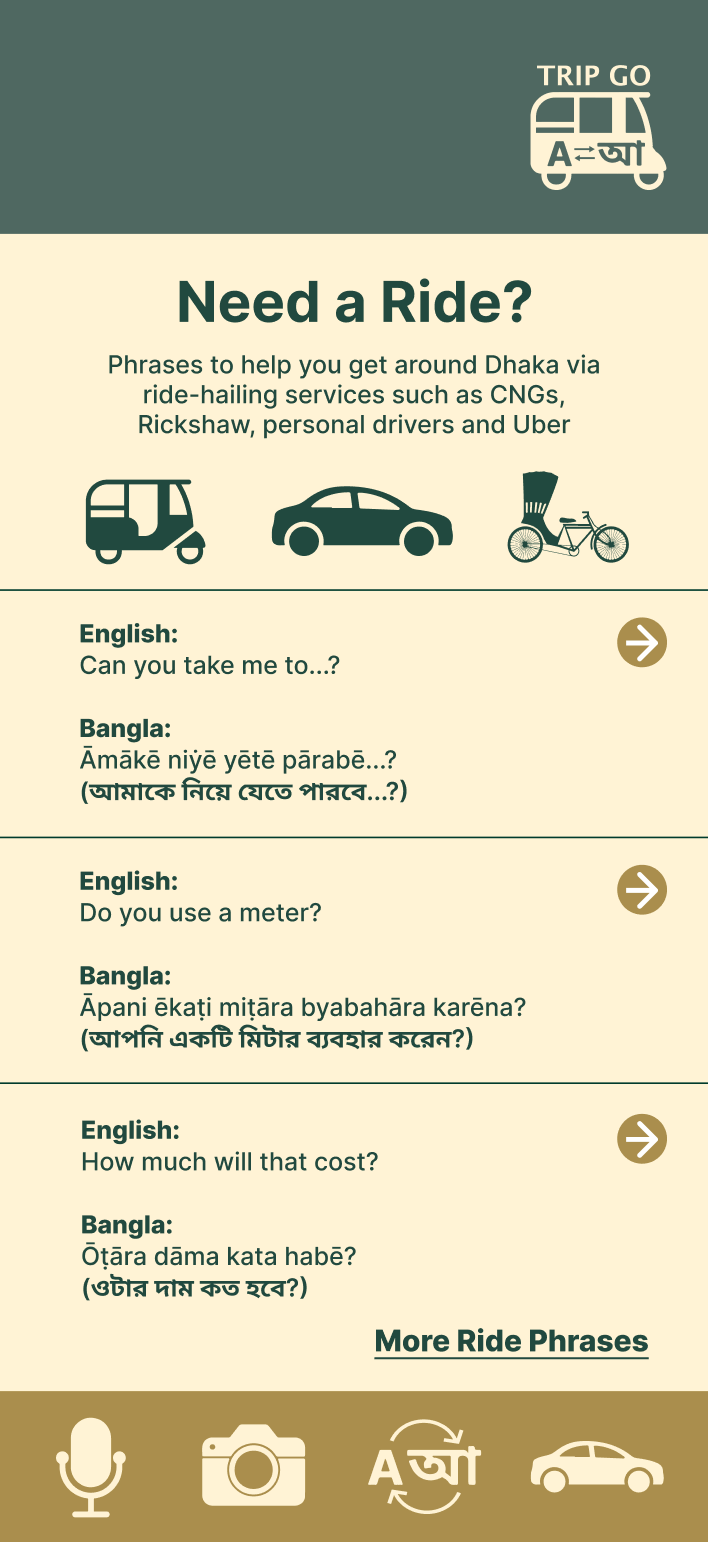Image resolution: width=708 pixels, height=1542 pixels.
Task: Switch to the text translate tab
Action: click(x=424, y=1466)
